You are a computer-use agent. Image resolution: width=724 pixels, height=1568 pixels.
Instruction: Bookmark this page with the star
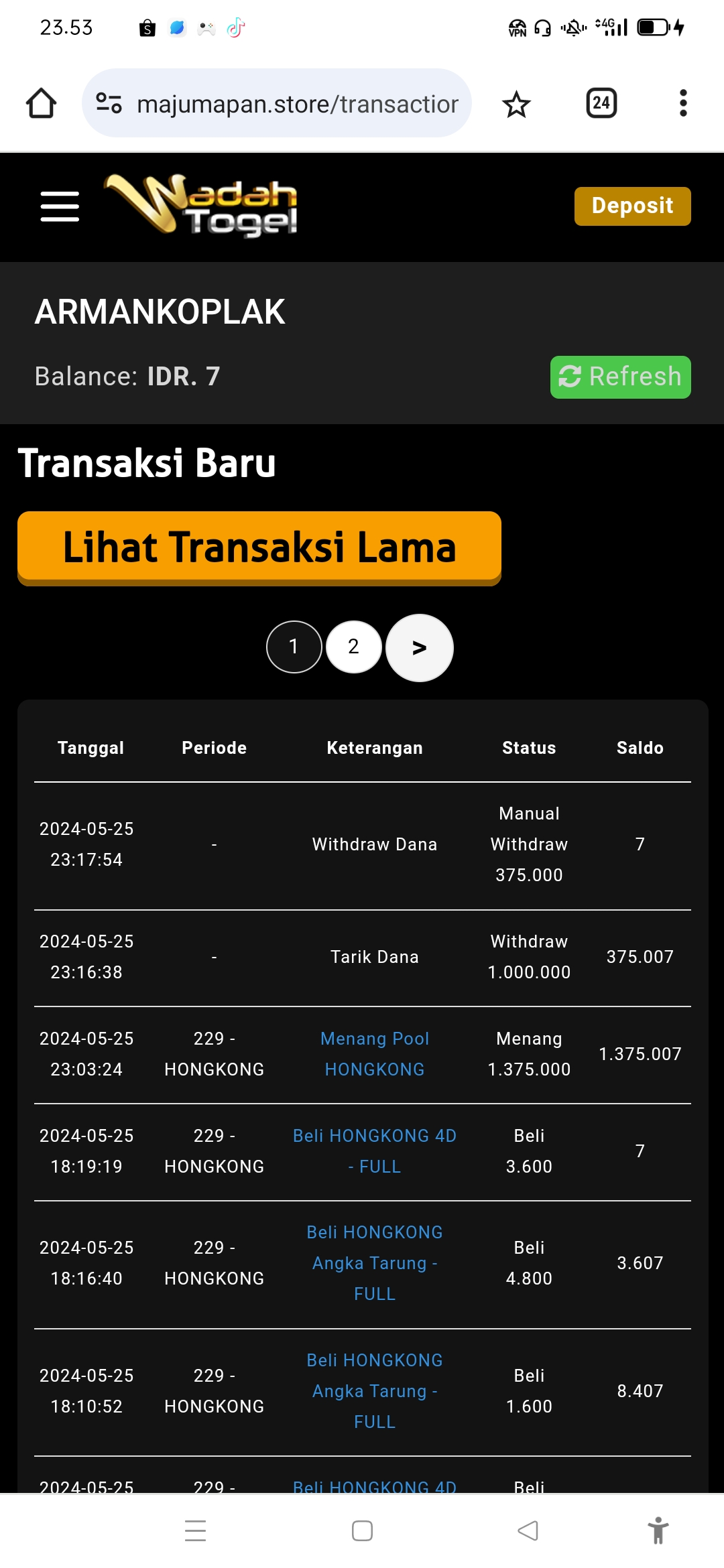click(x=516, y=104)
